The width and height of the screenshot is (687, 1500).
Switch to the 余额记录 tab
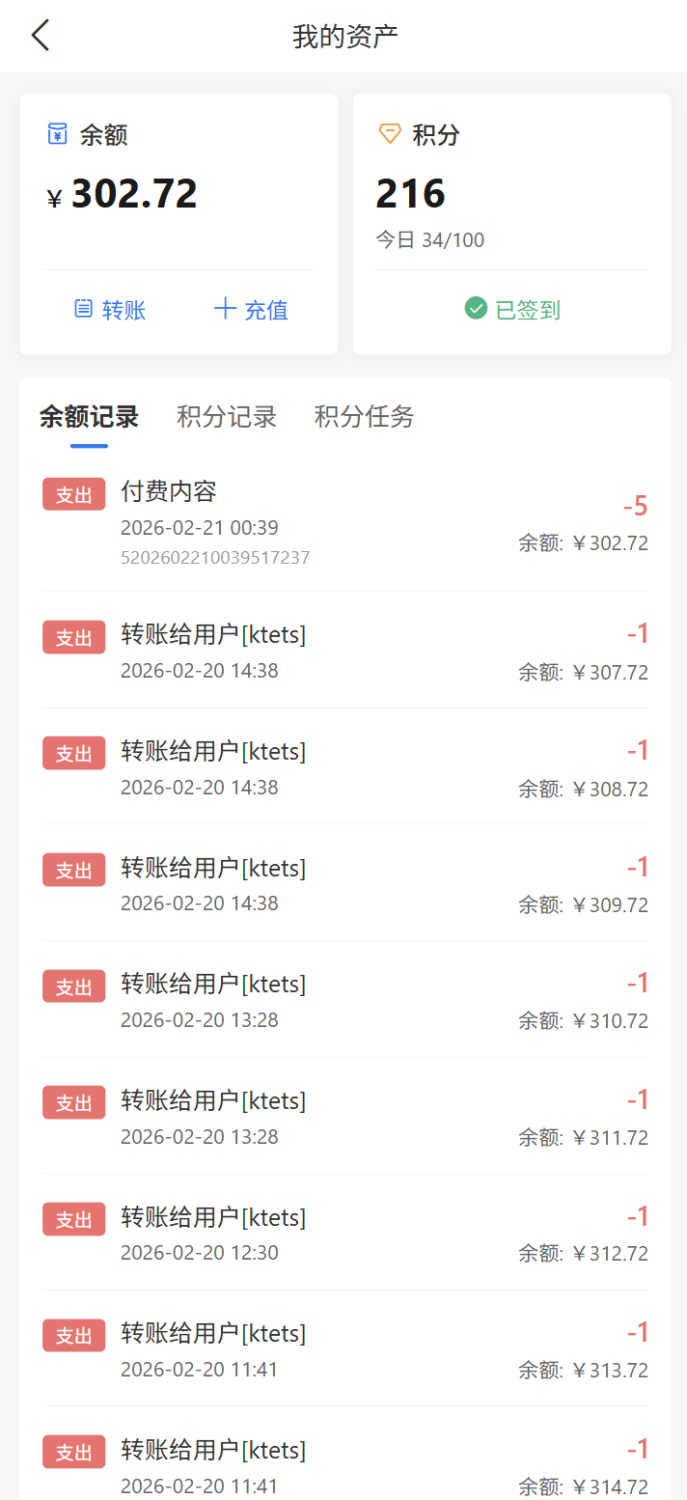pos(89,417)
